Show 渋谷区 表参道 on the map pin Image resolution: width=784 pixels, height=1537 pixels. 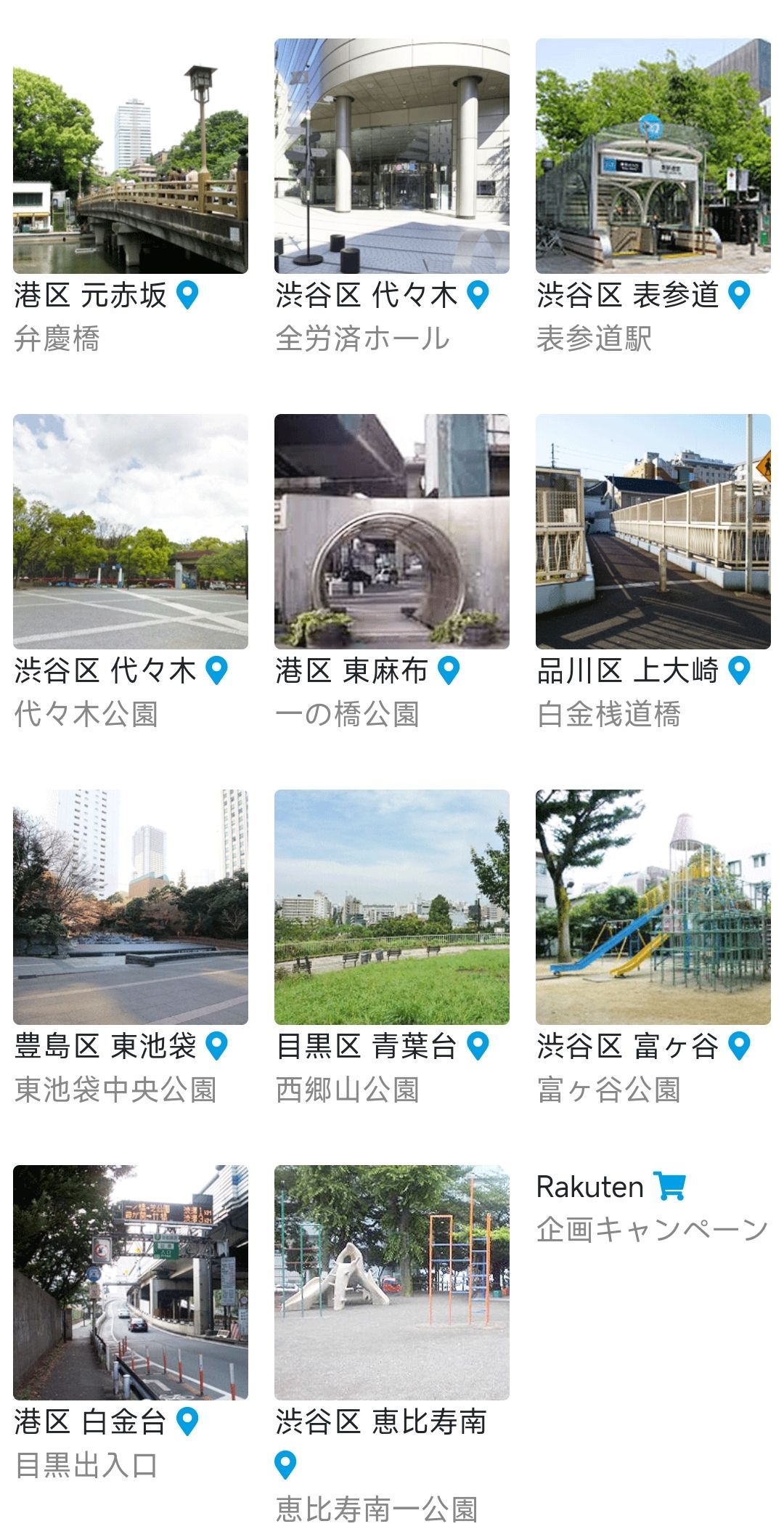pos(739,296)
